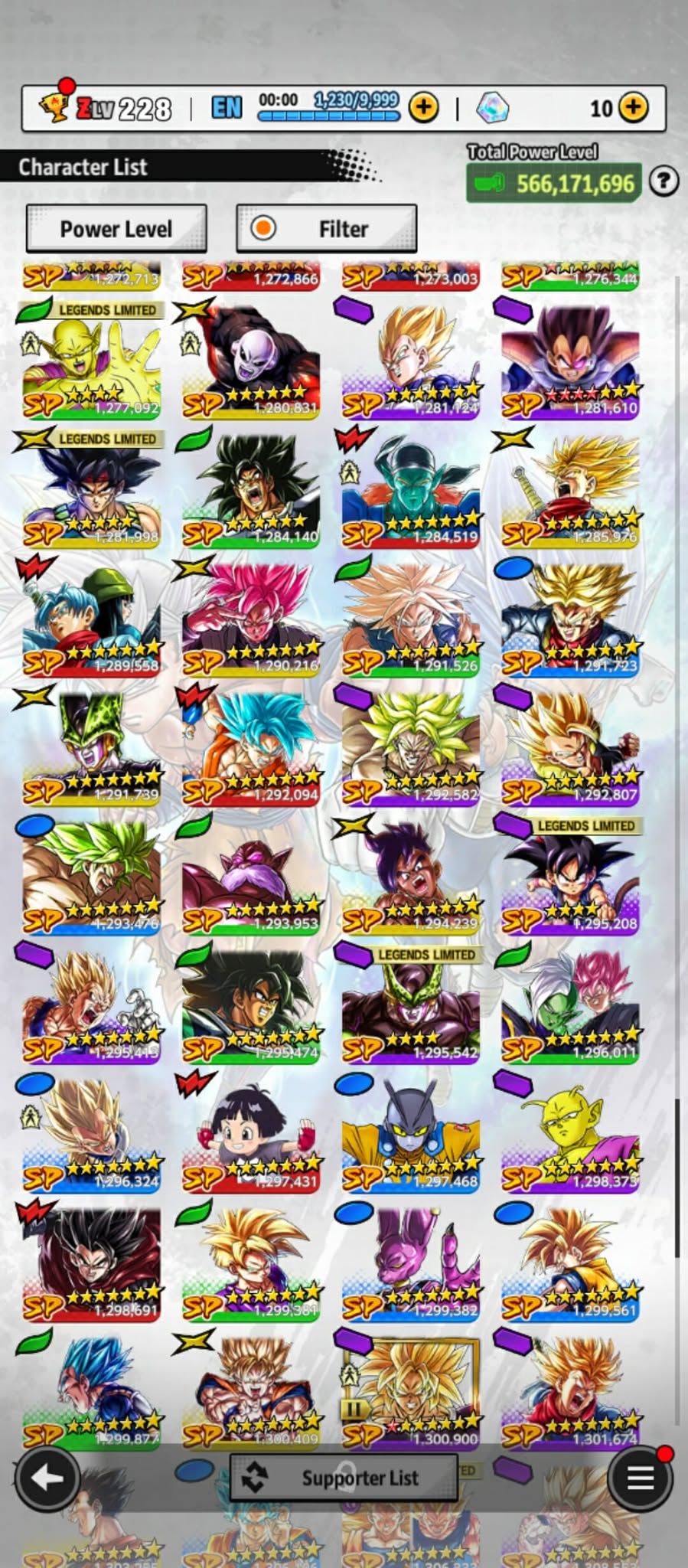
Task: Open Total Power Level help question mark
Action: (663, 181)
